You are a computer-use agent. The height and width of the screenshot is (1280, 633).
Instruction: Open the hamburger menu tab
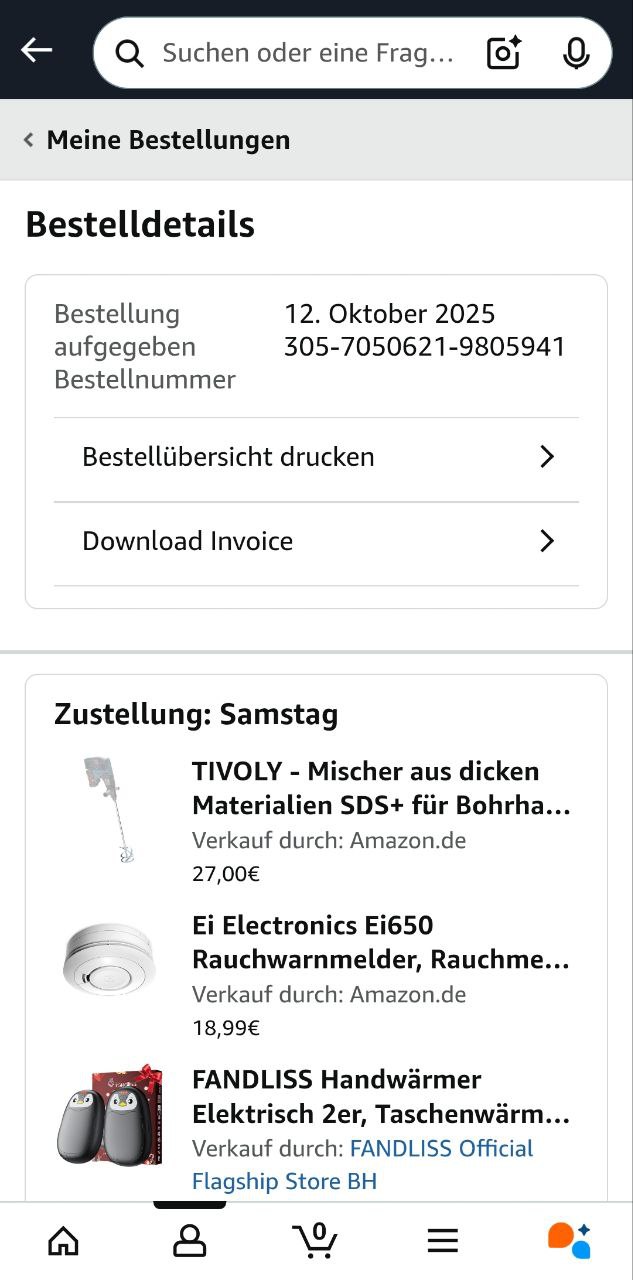442,1241
